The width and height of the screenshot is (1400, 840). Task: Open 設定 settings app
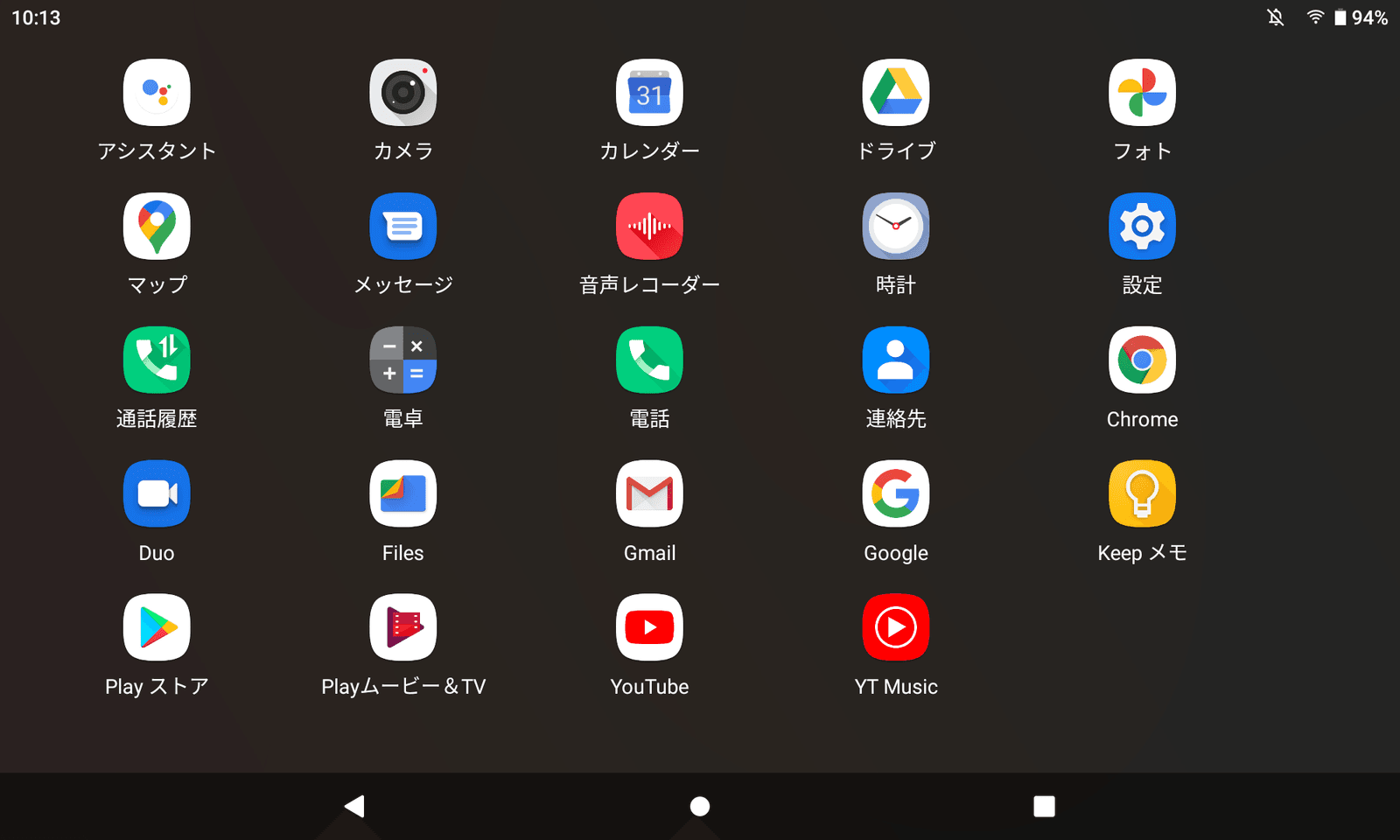coord(1142,227)
